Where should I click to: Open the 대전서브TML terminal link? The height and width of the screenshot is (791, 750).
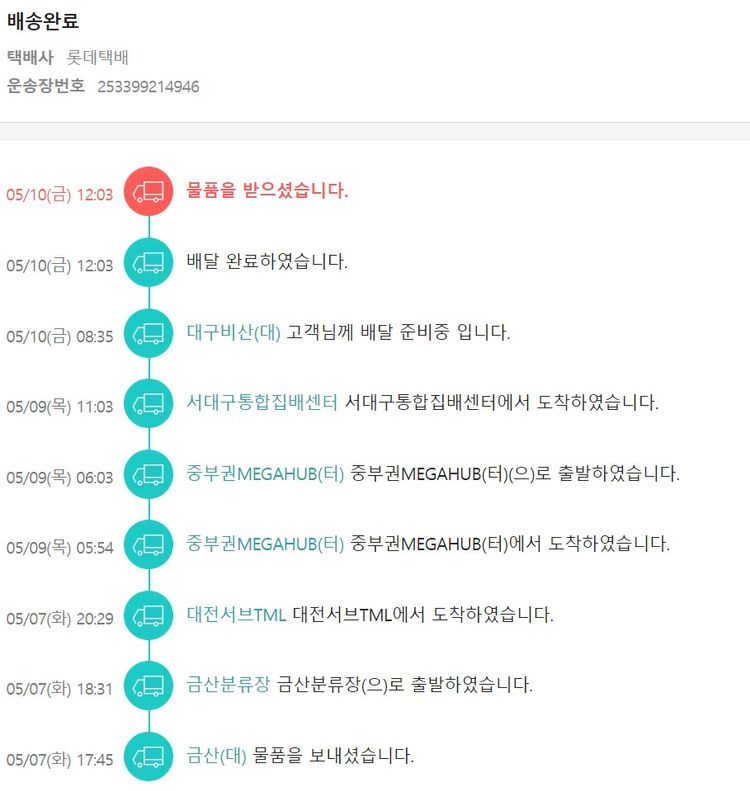pyautogui.click(x=237, y=614)
